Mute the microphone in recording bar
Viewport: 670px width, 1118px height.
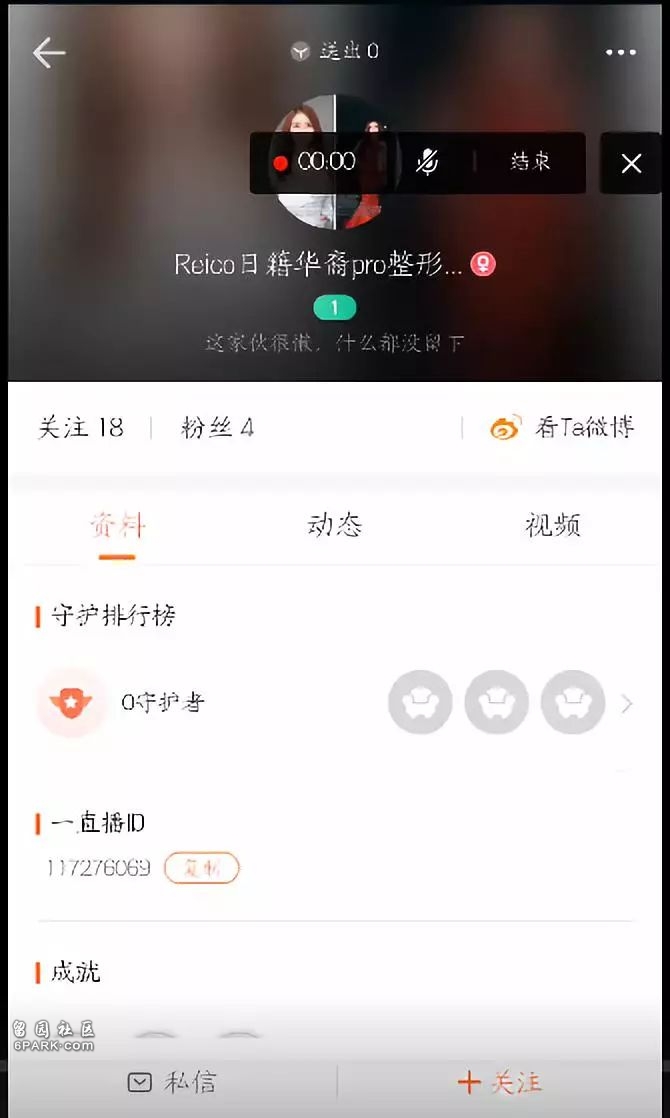(427, 162)
